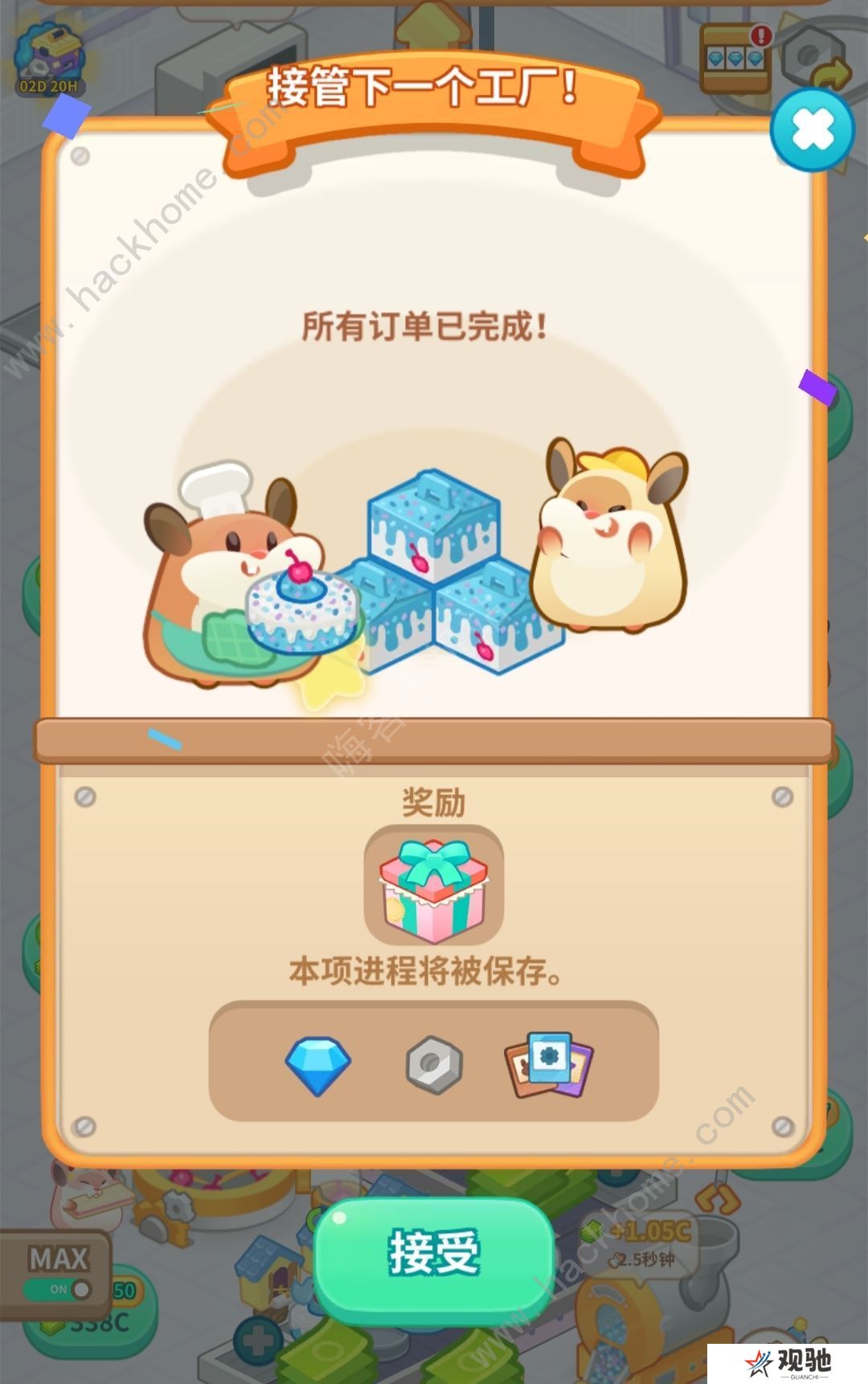Open the gift box reward
This screenshot has height=1384, width=868.
click(x=434, y=886)
